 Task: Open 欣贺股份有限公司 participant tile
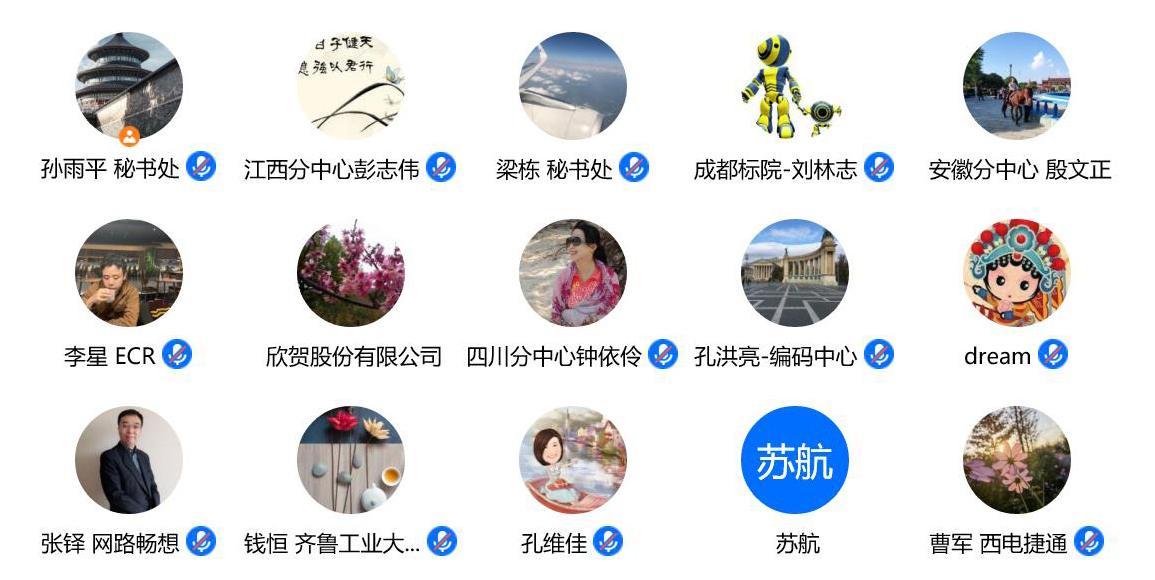point(351,273)
